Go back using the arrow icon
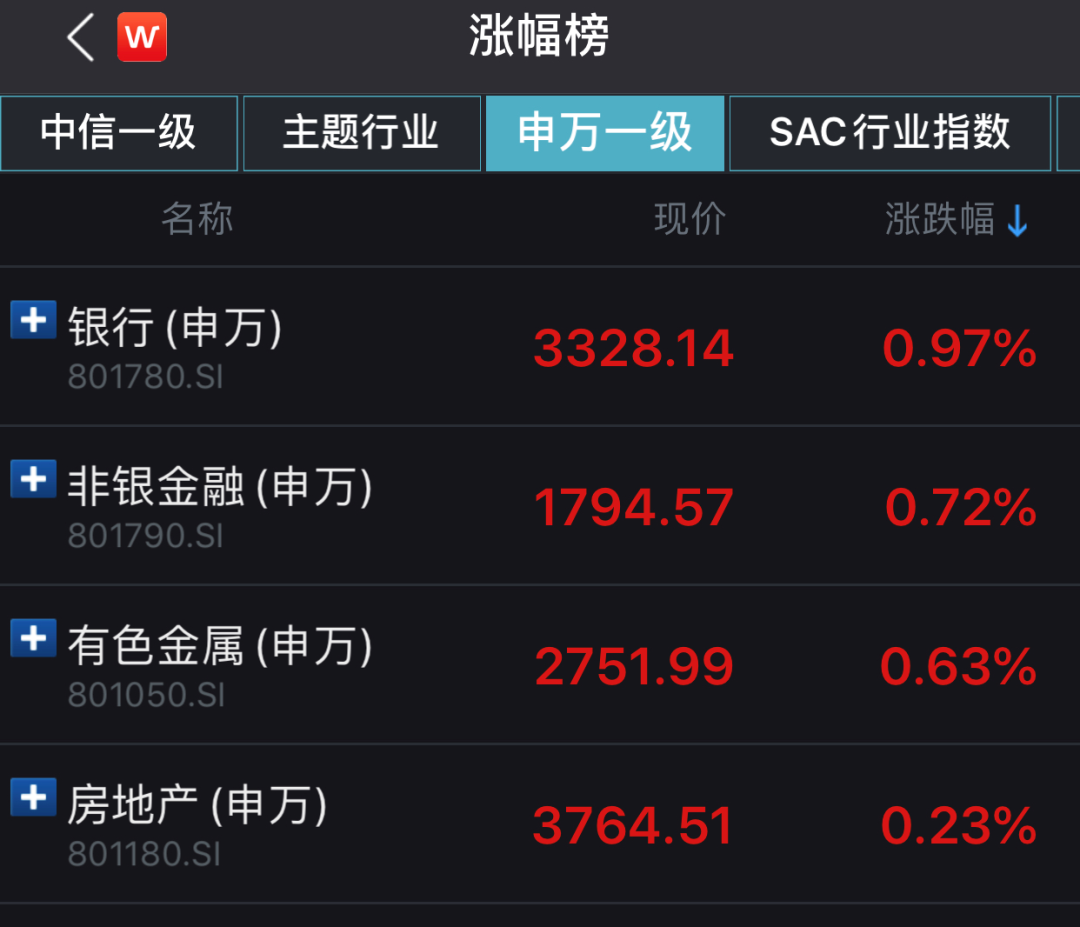Screen dimensions: 1080x927 point(80,38)
